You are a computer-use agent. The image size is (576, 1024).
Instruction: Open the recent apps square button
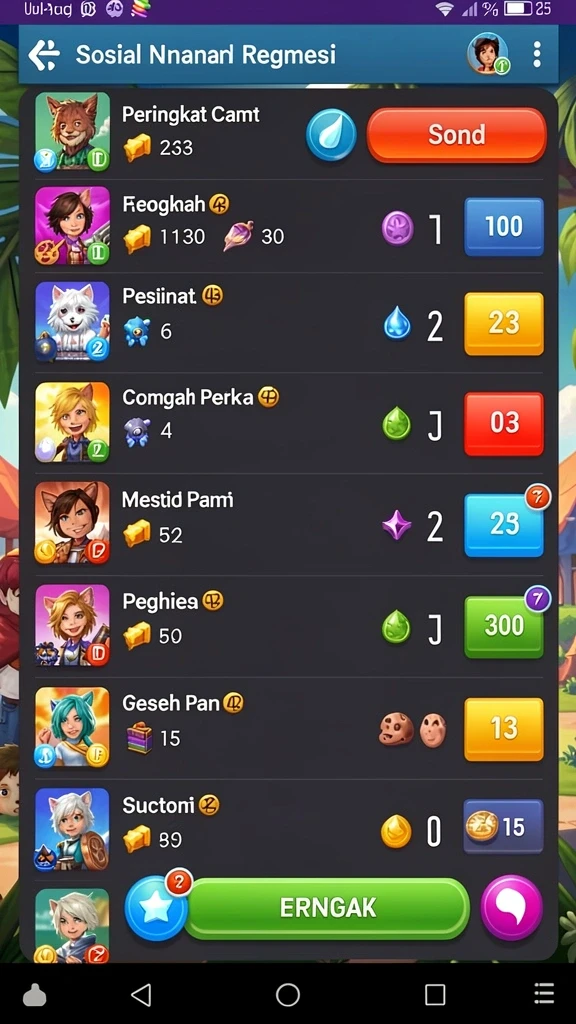point(435,995)
